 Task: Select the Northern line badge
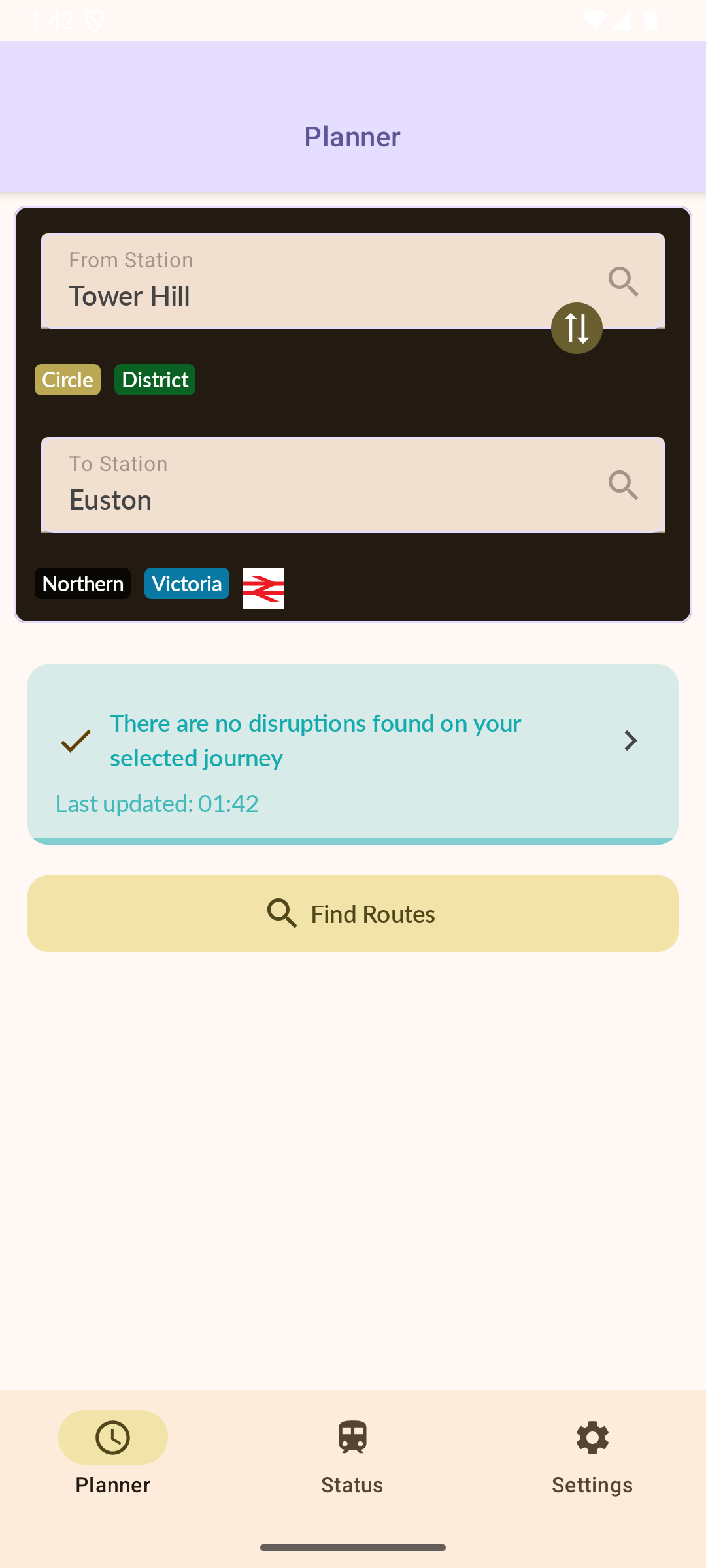click(x=82, y=583)
